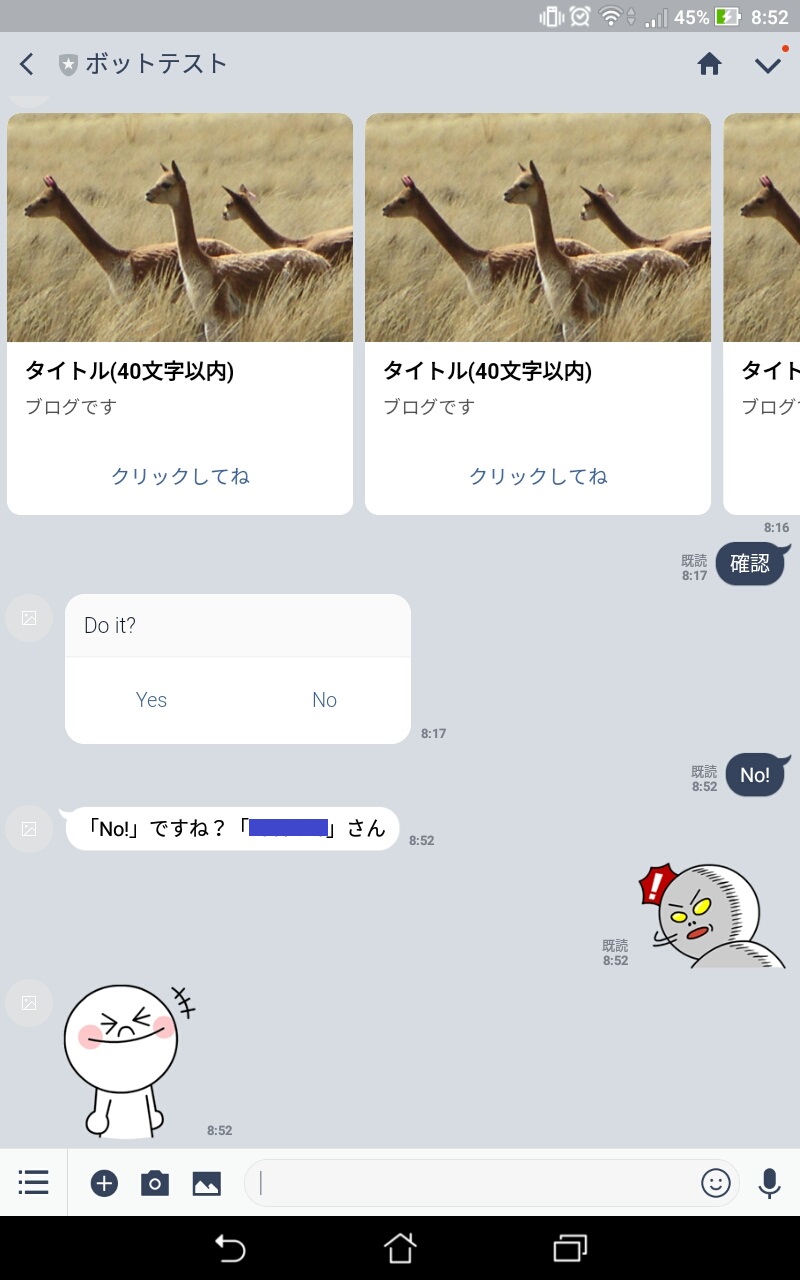
Task: Tap クリックしてね on the second carousel card
Action: click(x=537, y=477)
